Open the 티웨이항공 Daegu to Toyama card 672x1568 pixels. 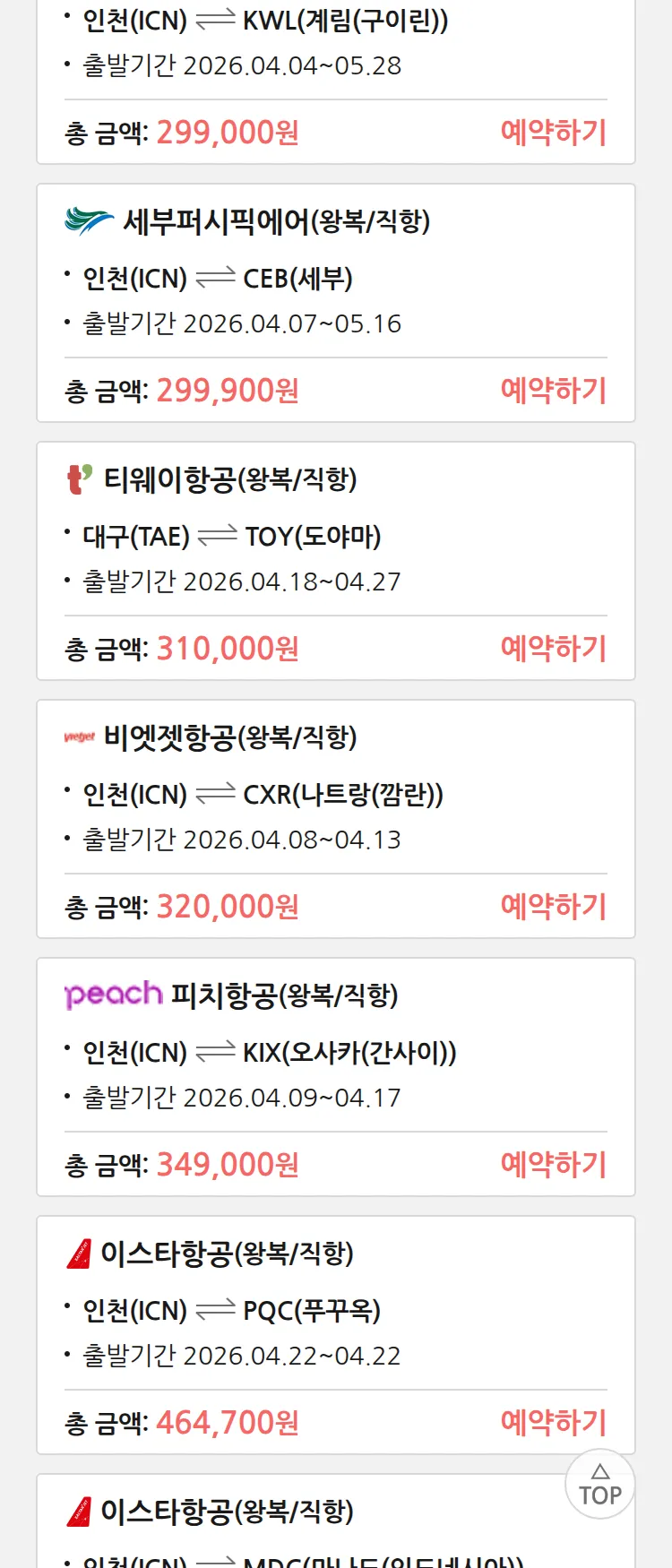[335, 536]
